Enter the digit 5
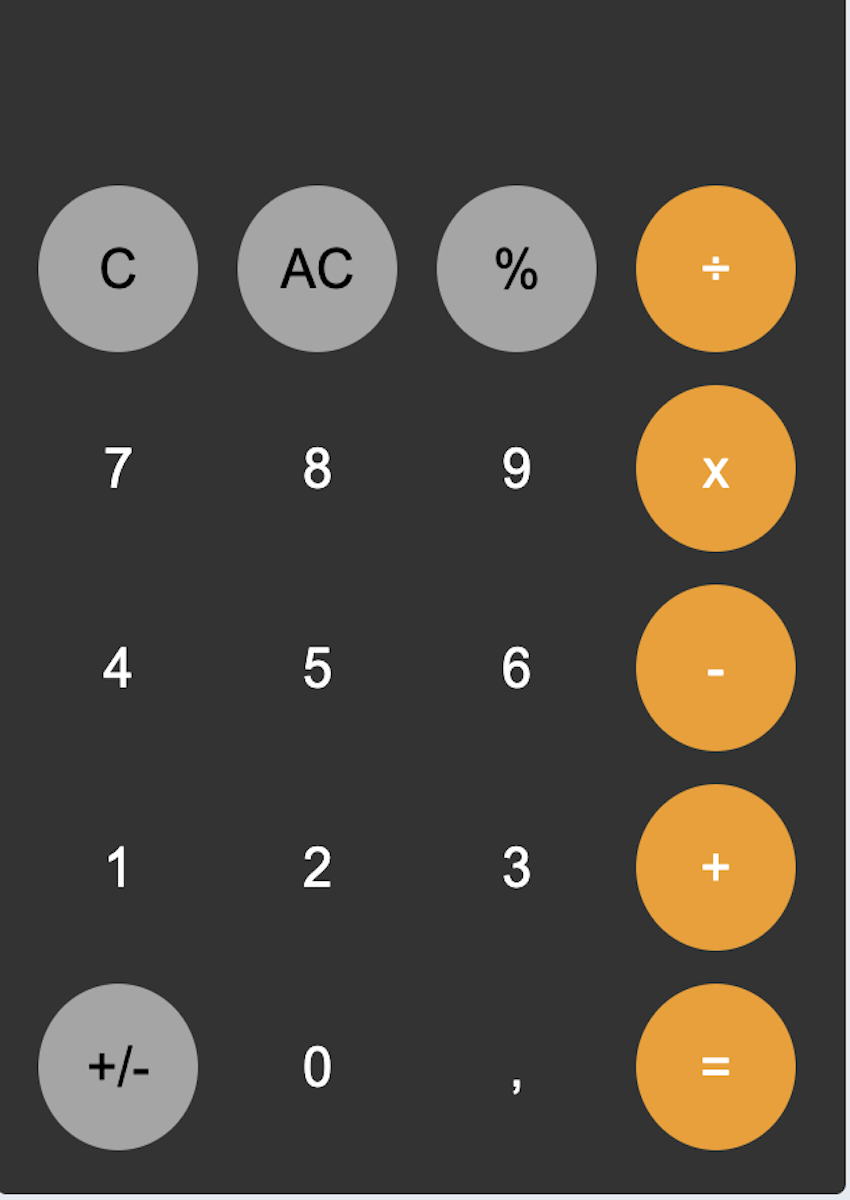Viewport: 850px width, 1200px height. pos(317,668)
